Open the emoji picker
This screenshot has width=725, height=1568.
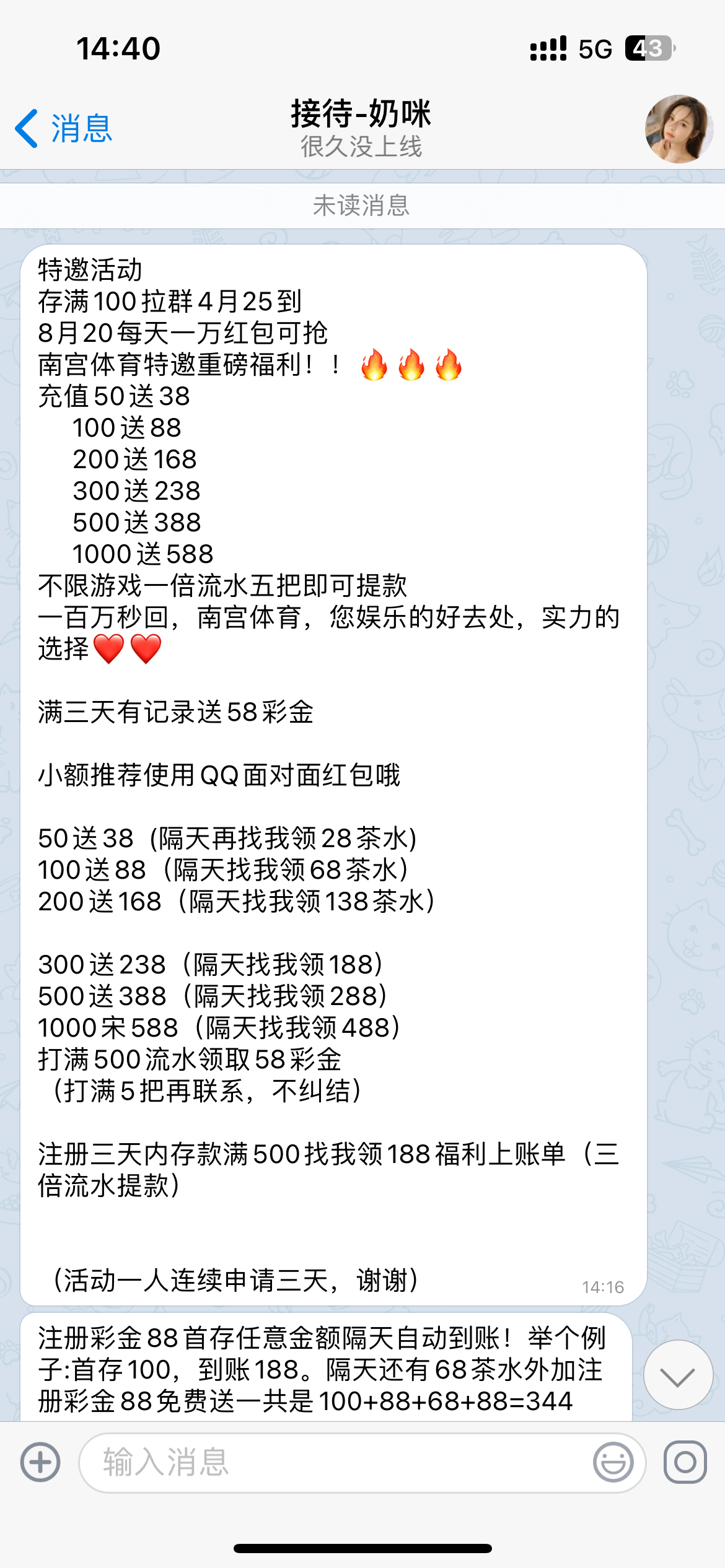click(613, 1463)
